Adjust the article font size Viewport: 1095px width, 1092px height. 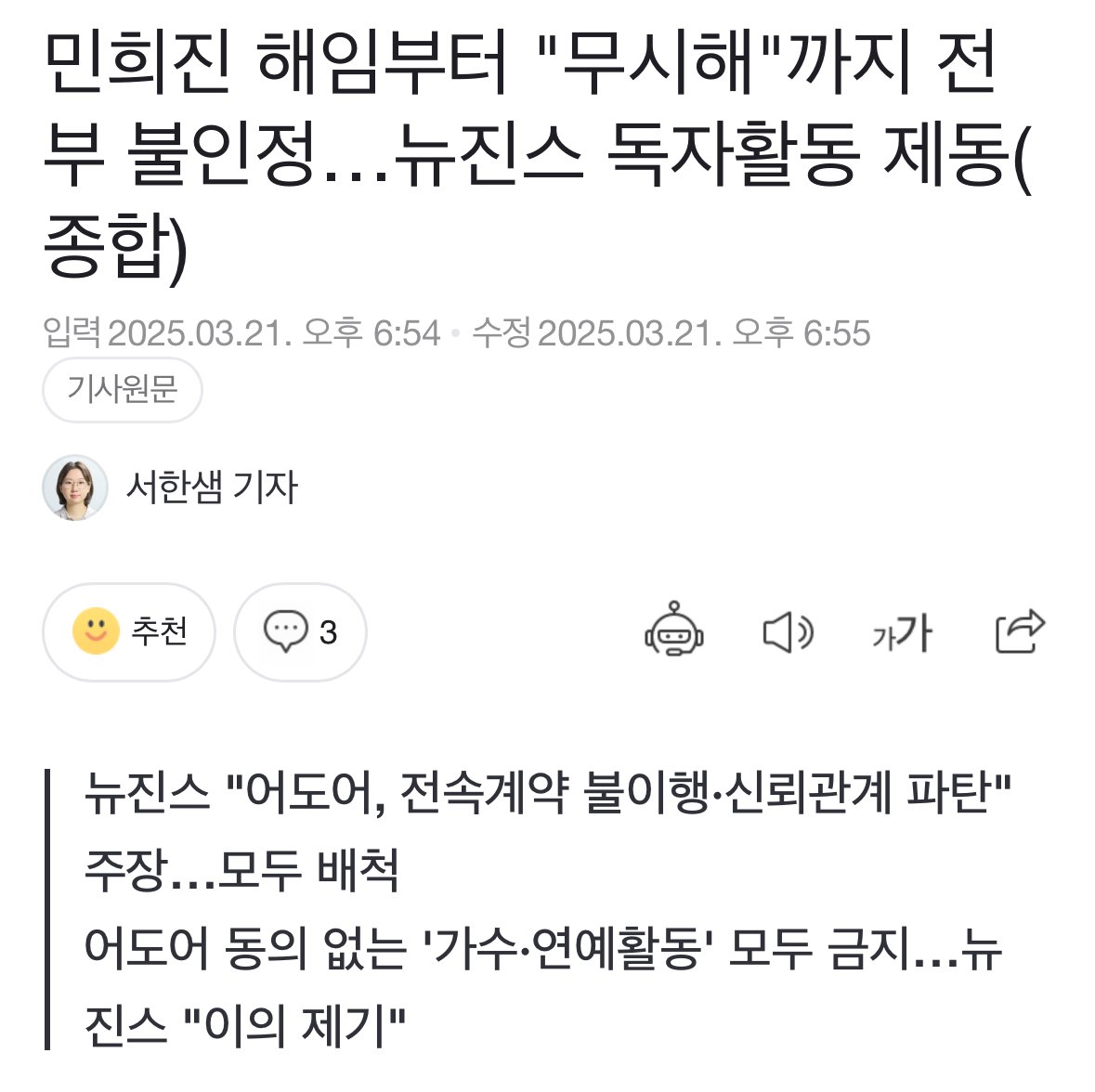click(x=901, y=633)
